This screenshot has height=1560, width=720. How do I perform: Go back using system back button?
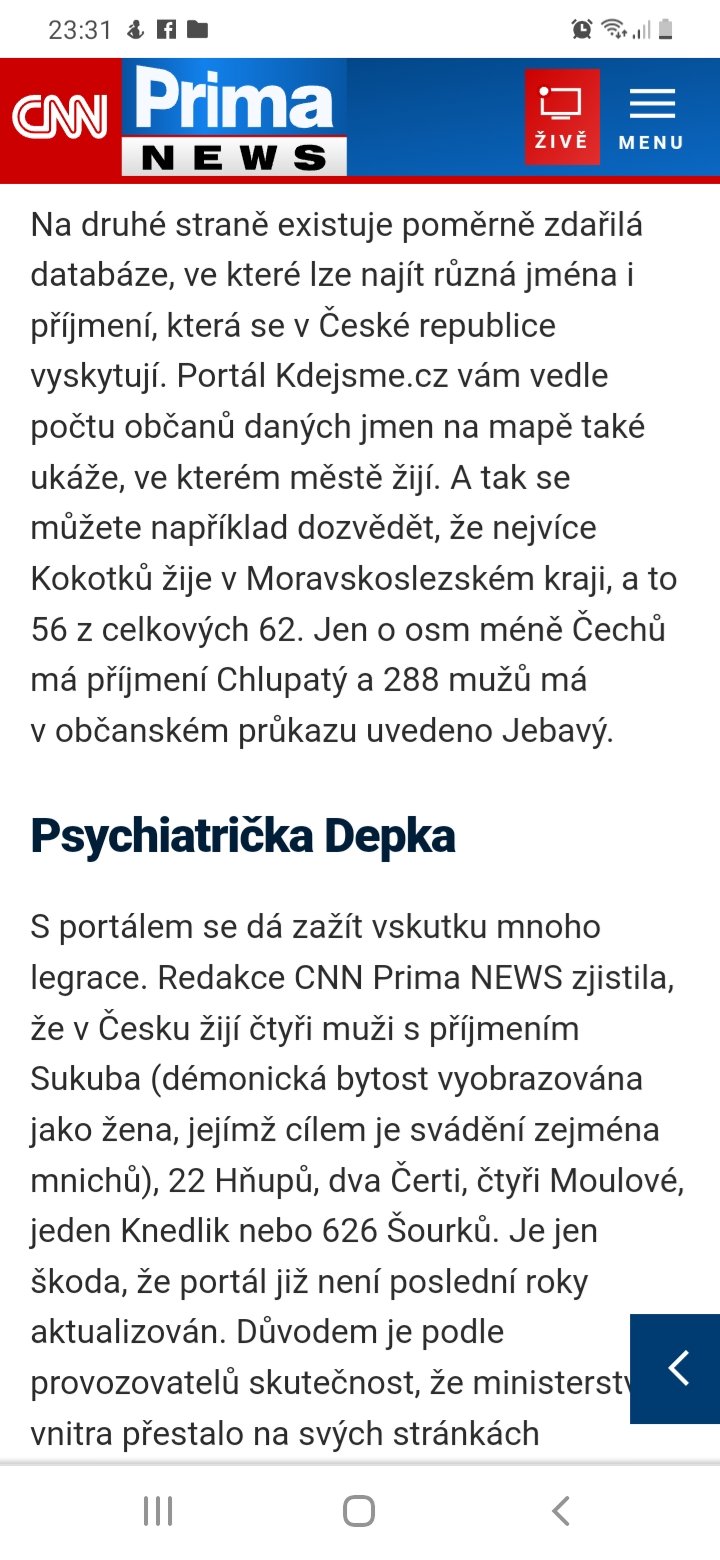point(561,1511)
